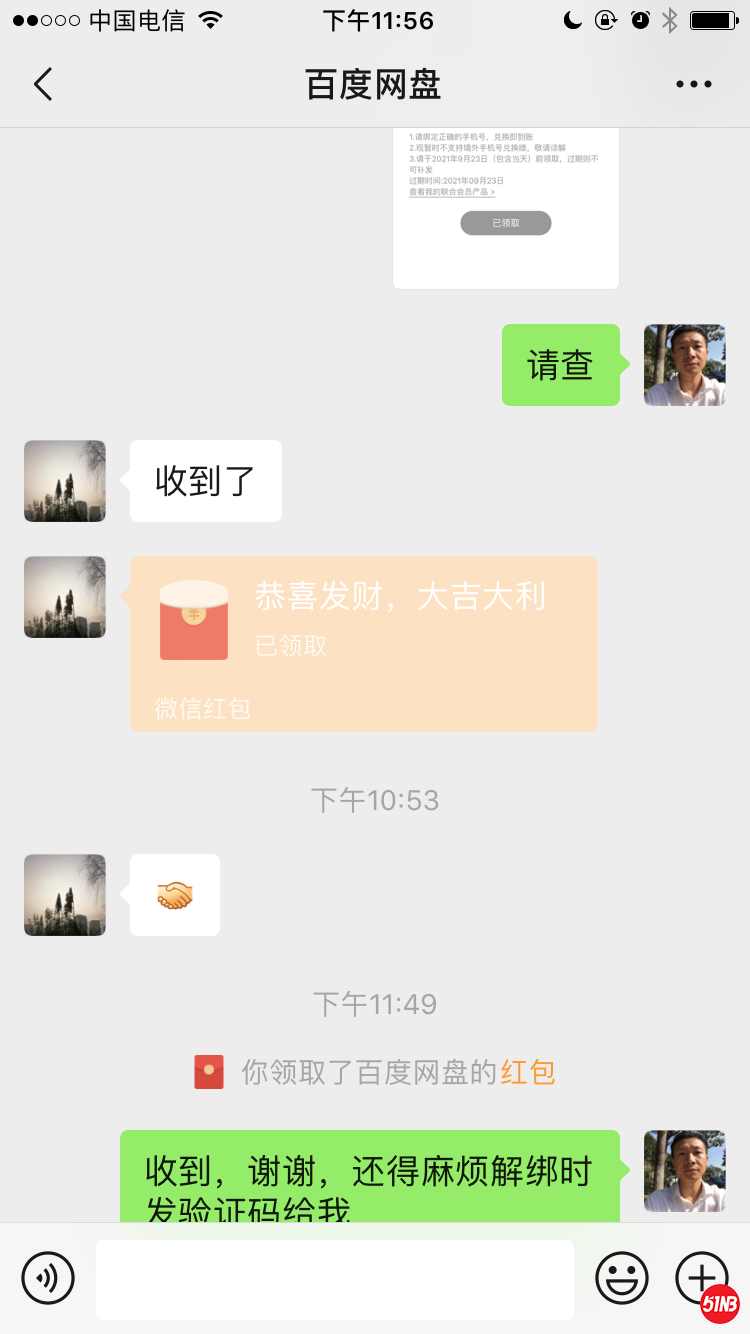The height and width of the screenshot is (1334, 750).
Task: Open the emoji picker
Action: [x=622, y=1277]
